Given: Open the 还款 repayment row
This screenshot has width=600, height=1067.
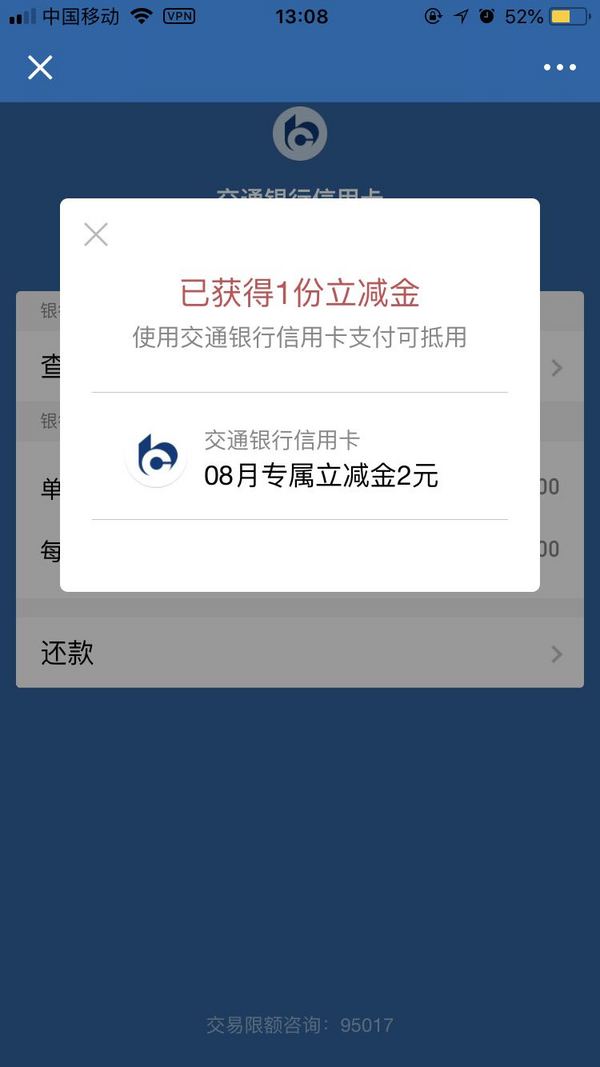Looking at the screenshot, I should click(x=300, y=654).
